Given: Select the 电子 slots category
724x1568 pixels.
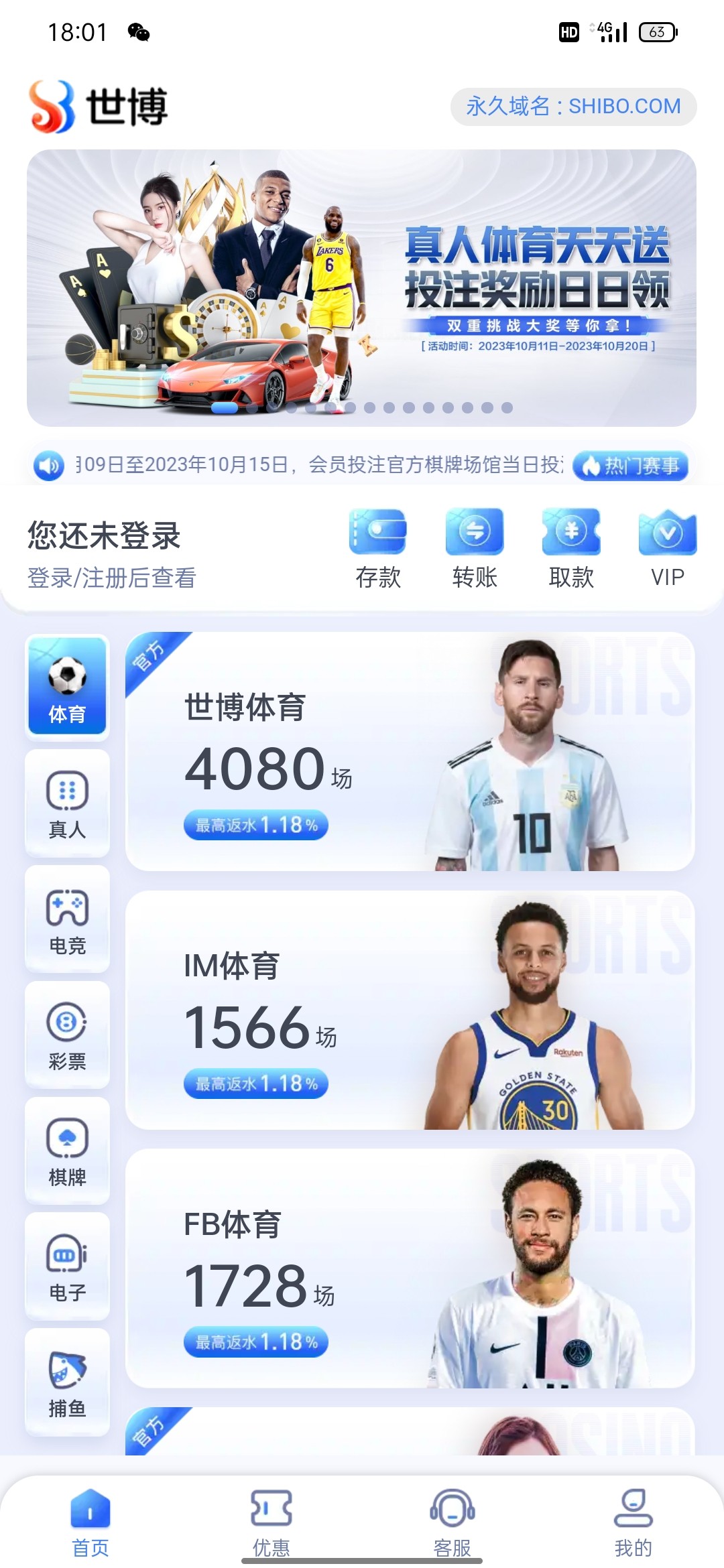Looking at the screenshot, I should tap(67, 1266).
